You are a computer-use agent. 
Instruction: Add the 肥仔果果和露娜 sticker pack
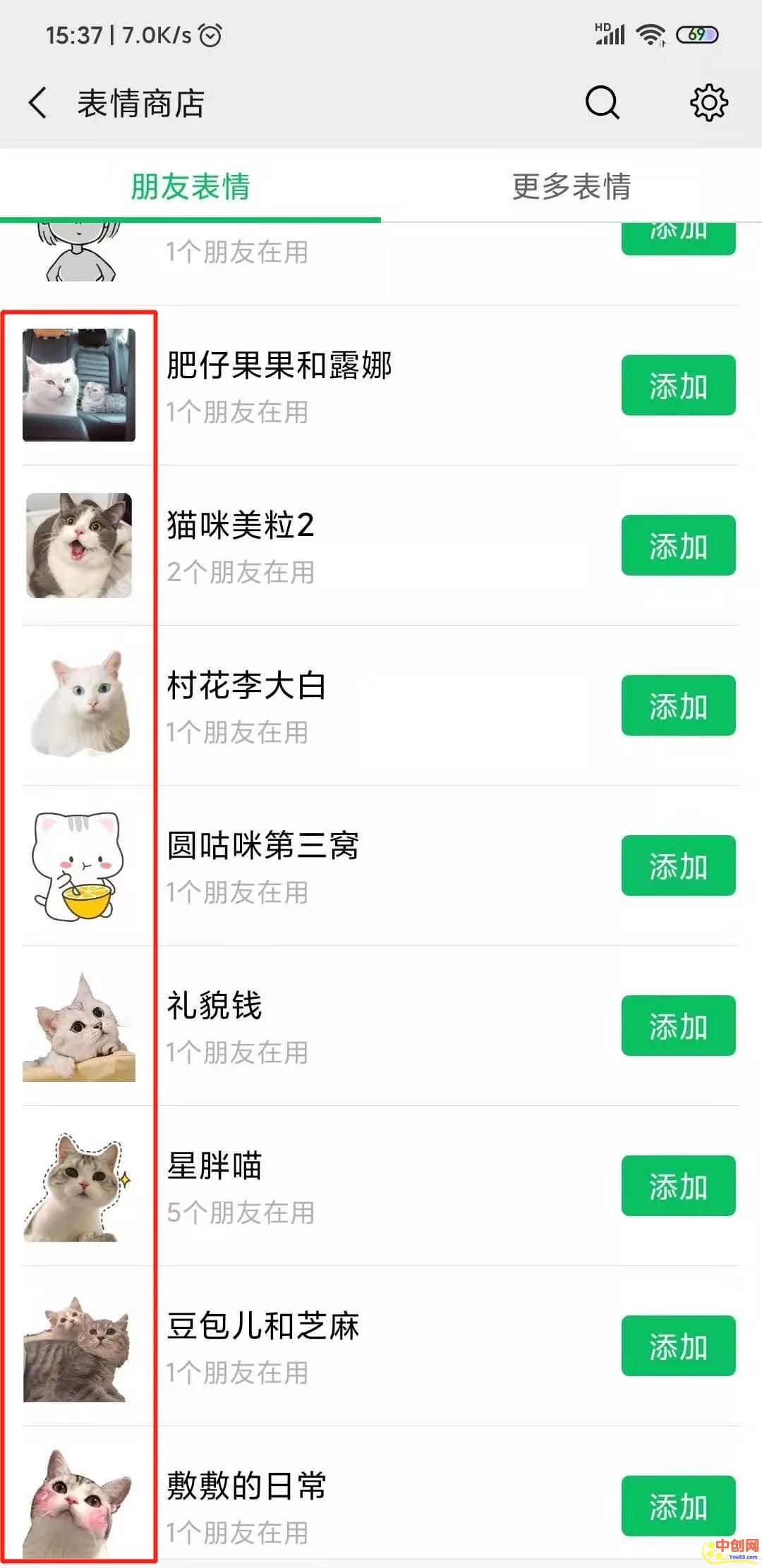coord(678,385)
